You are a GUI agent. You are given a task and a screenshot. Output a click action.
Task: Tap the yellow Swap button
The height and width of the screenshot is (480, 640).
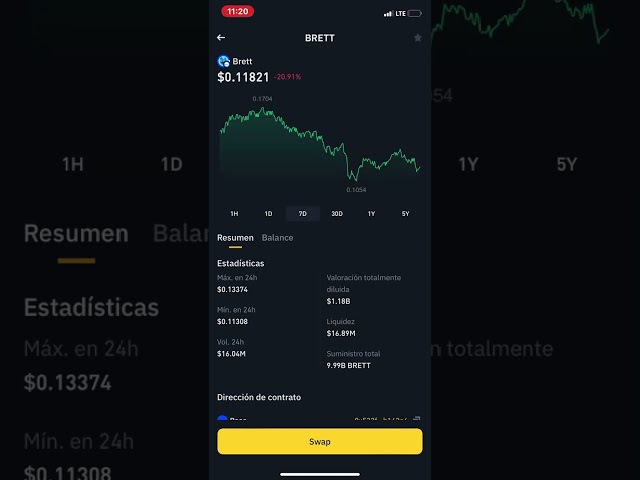click(x=320, y=441)
